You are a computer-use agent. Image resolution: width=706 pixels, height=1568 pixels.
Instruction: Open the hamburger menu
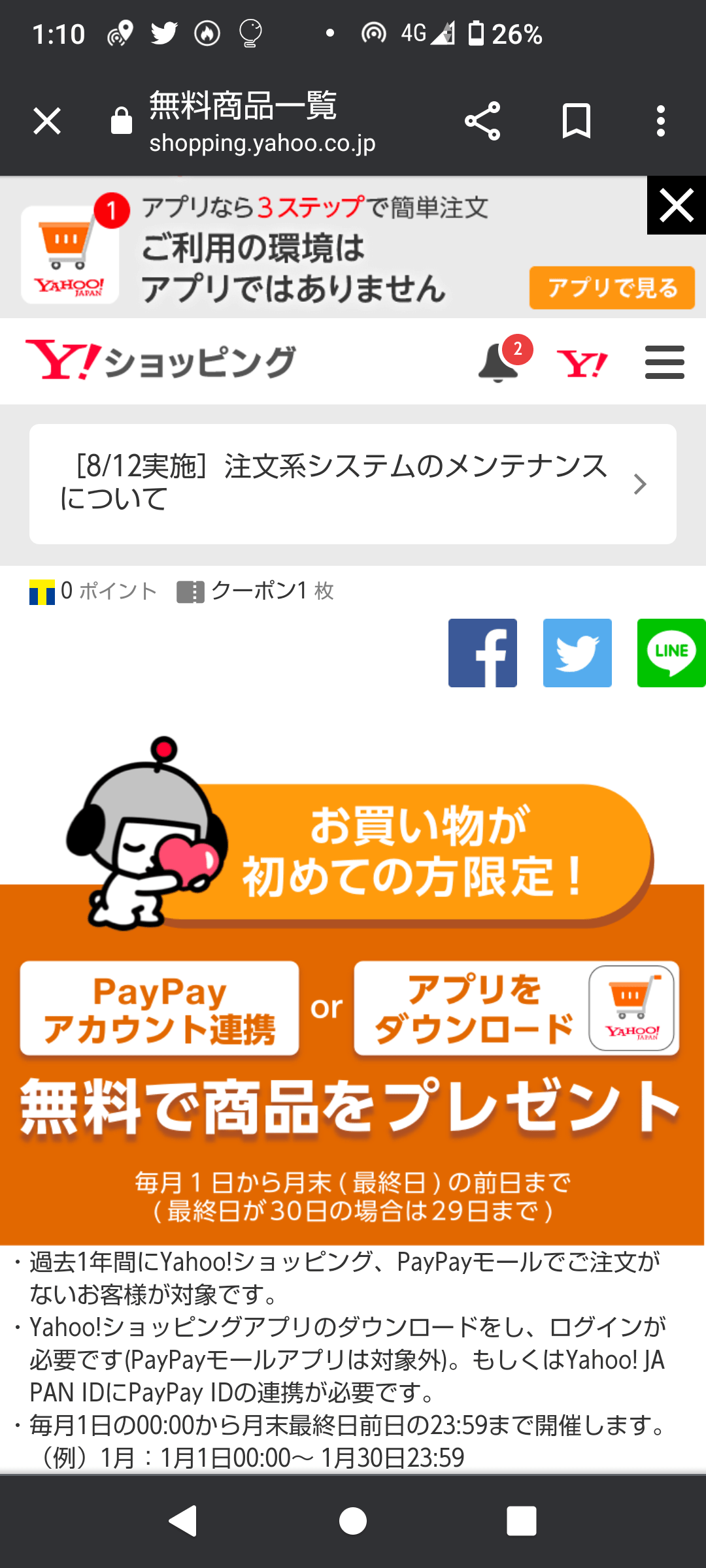664,362
